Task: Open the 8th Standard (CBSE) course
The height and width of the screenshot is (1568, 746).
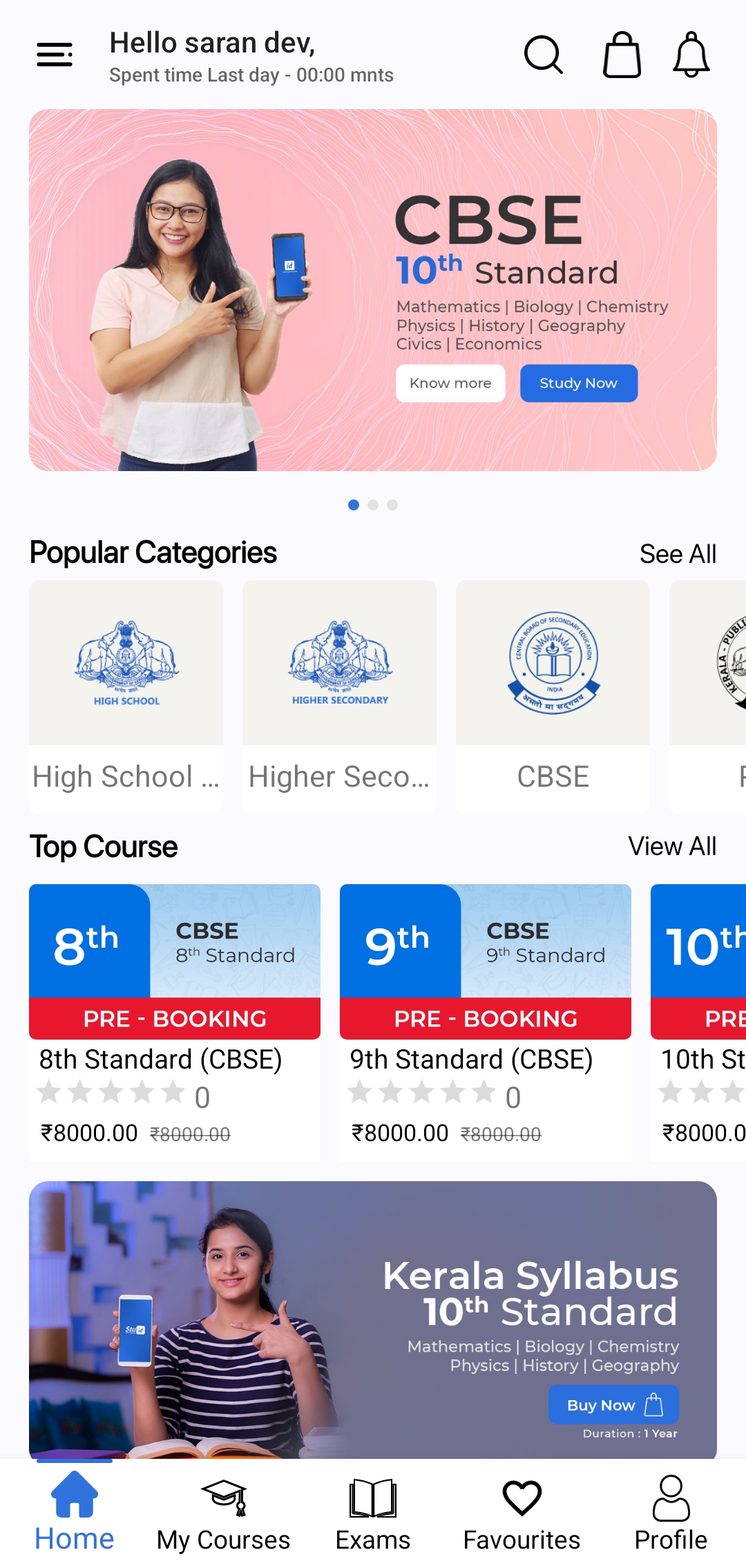Action: click(175, 1021)
